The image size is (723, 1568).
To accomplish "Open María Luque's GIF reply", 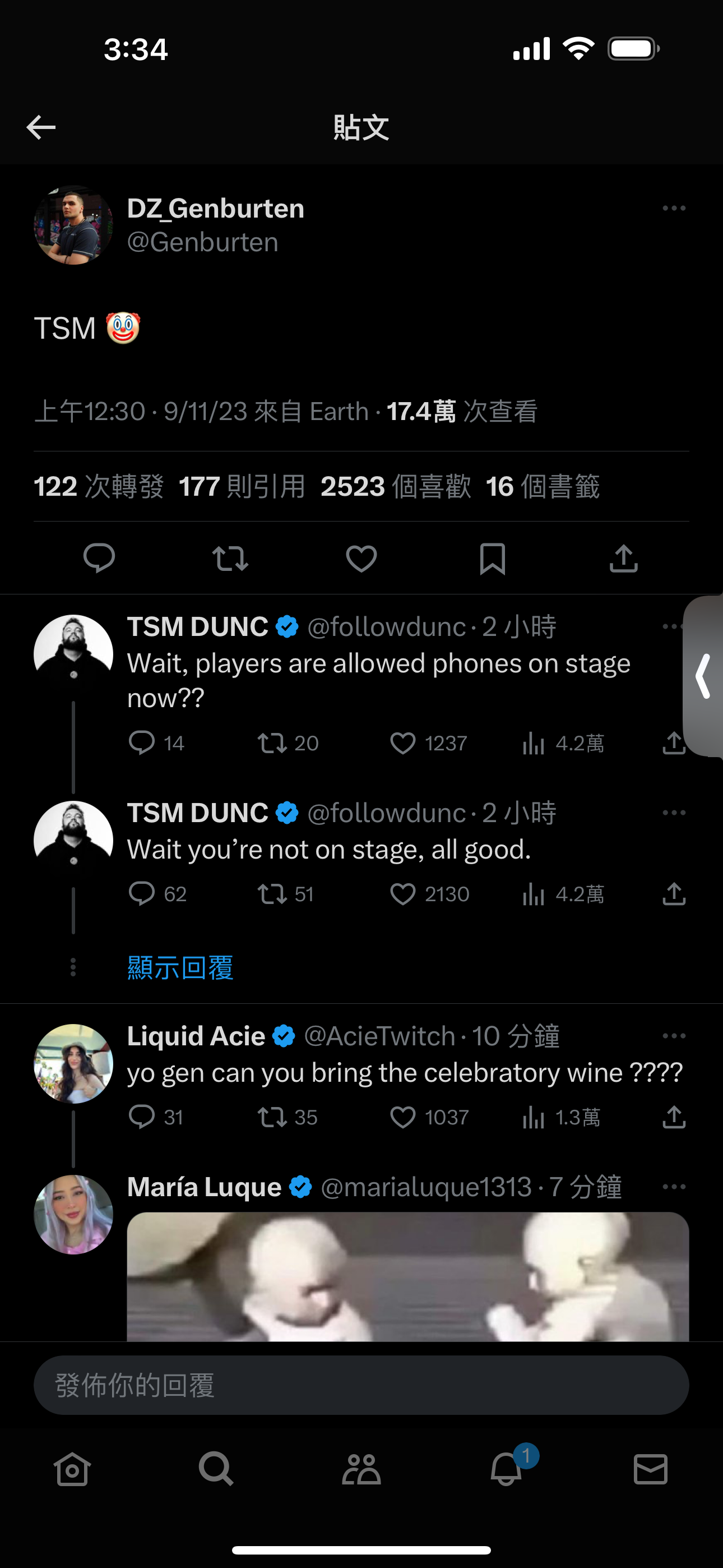I will 408,1276.
